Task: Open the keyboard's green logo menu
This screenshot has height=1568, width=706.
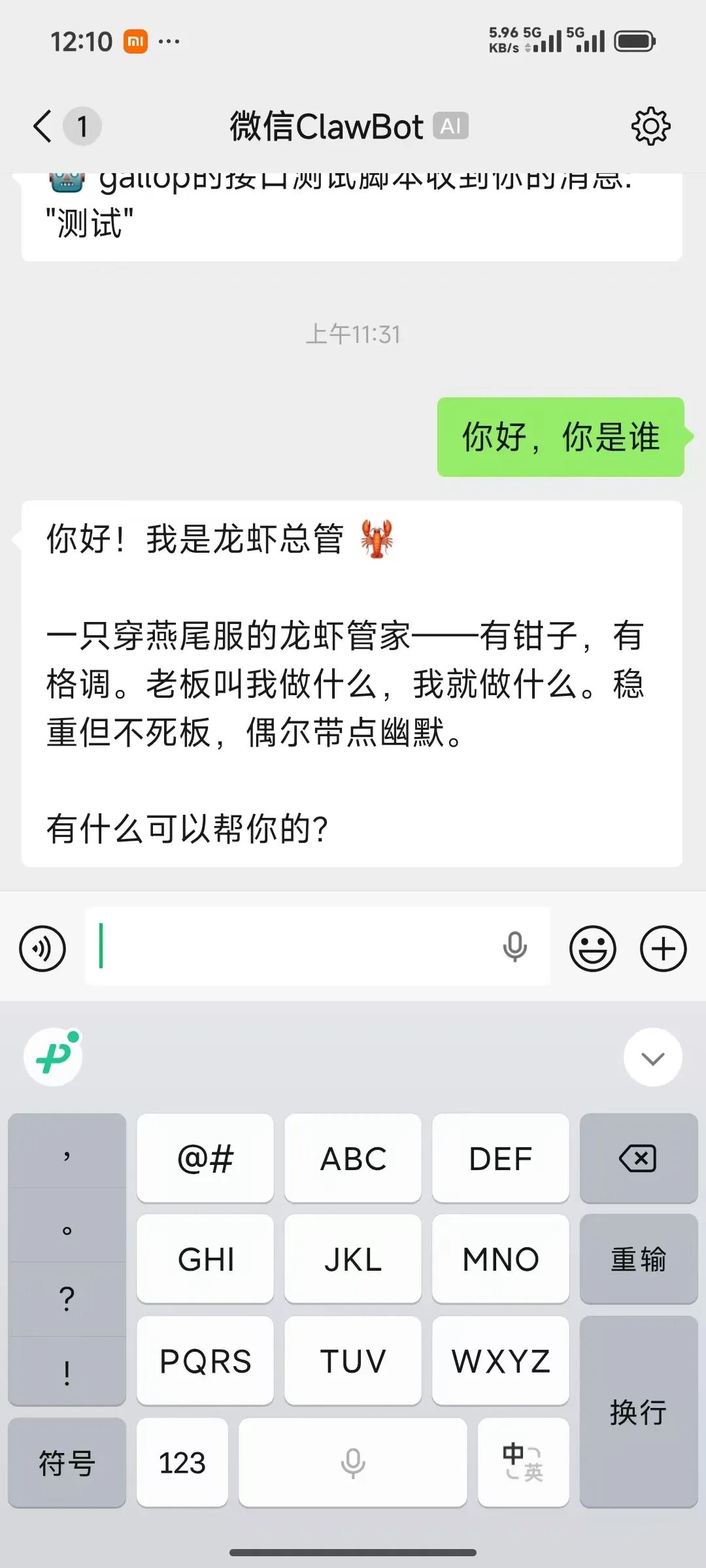Action: pyautogui.click(x=54, y=1056)
